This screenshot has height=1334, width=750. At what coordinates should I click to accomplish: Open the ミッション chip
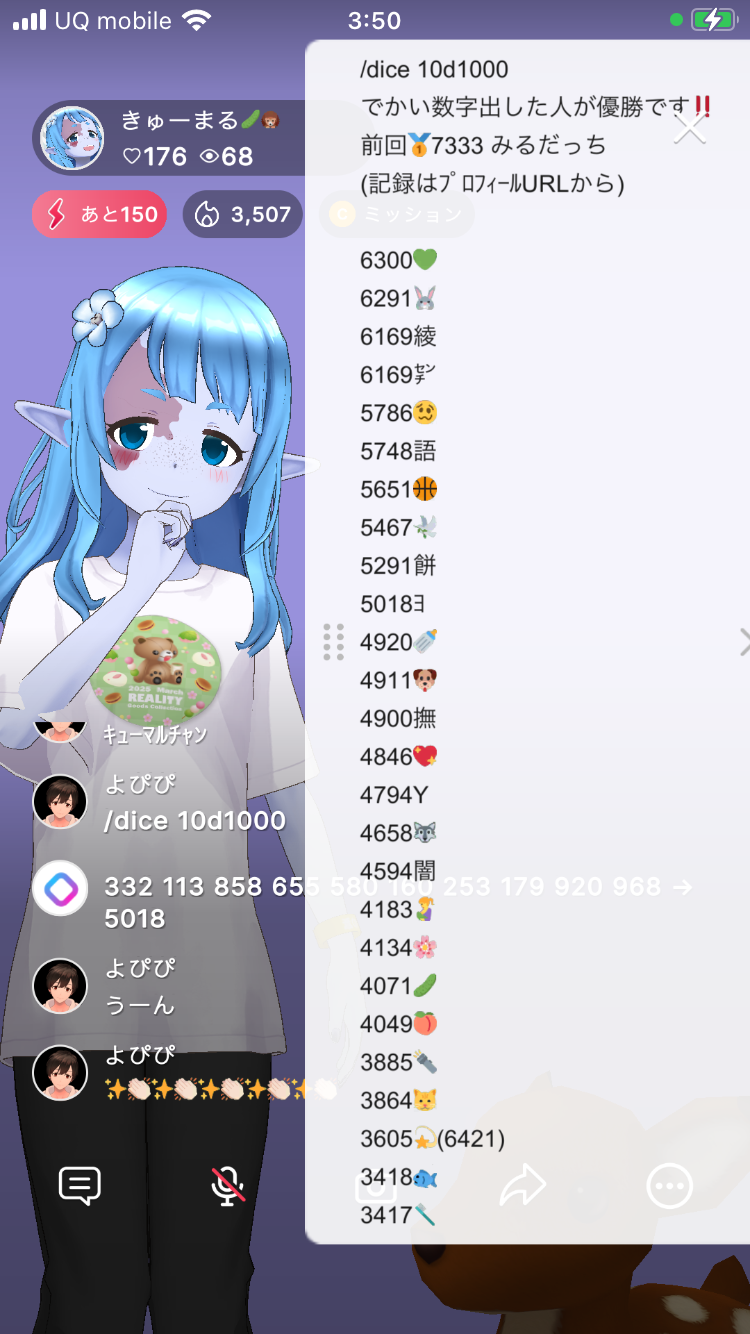[x=397, y=214]
